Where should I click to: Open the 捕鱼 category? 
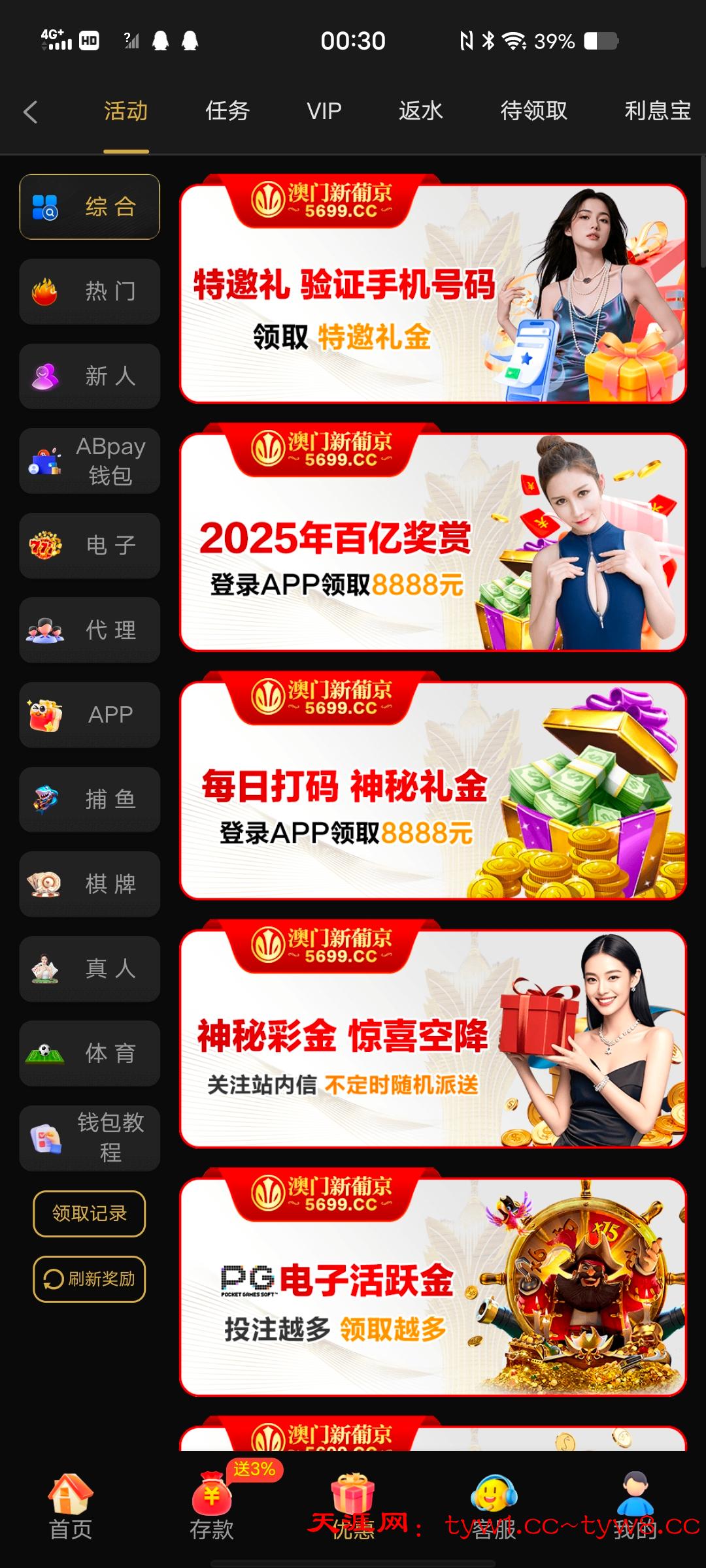[90, 799]
